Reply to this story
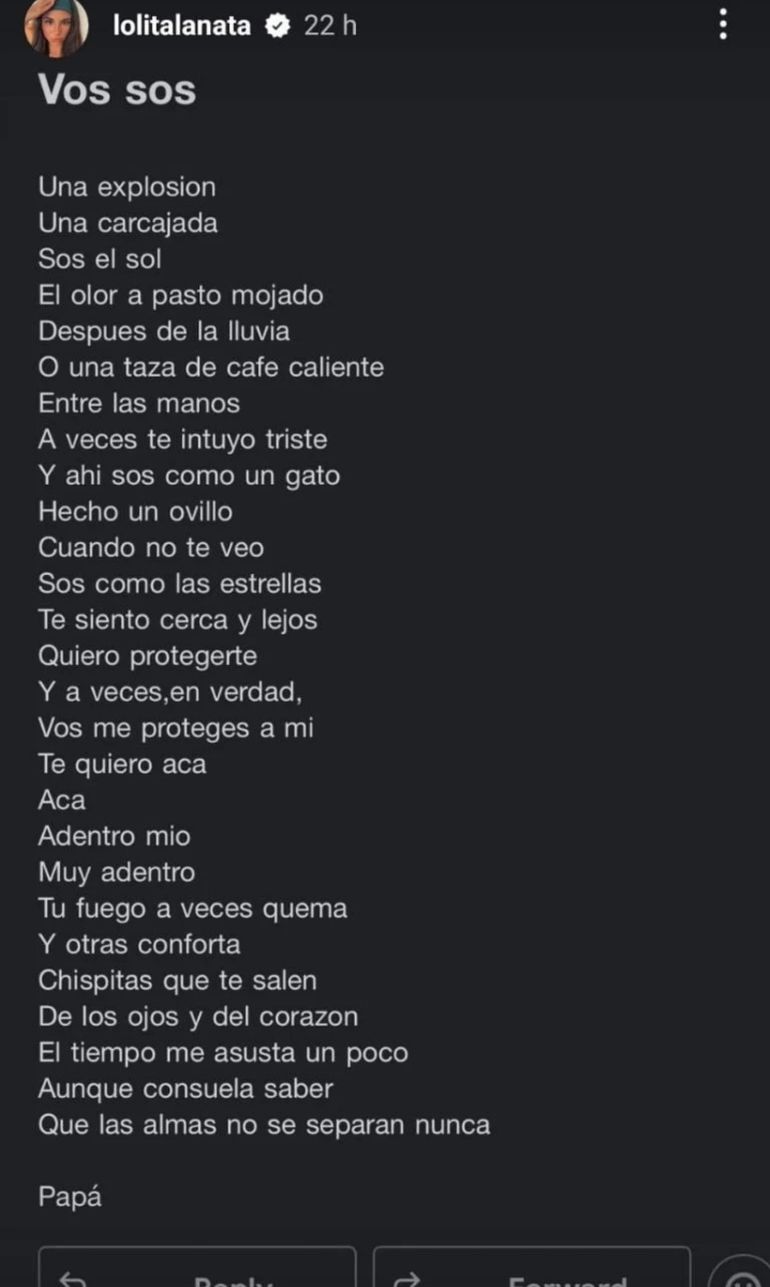770x1287 pixels. (x=197, y=1270)
